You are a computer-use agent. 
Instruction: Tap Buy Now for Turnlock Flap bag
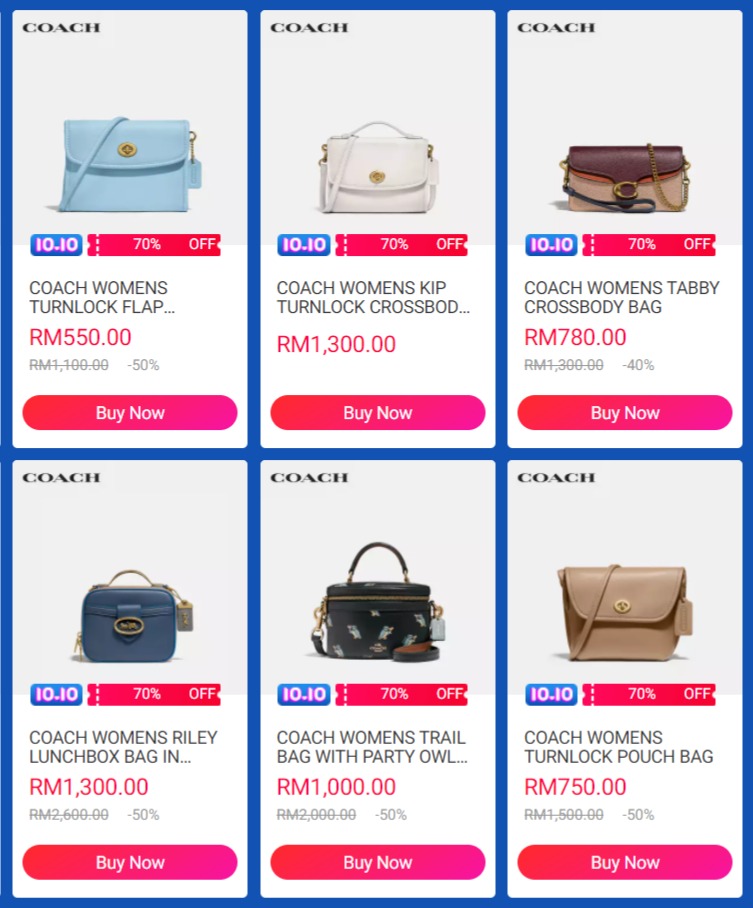130,413
